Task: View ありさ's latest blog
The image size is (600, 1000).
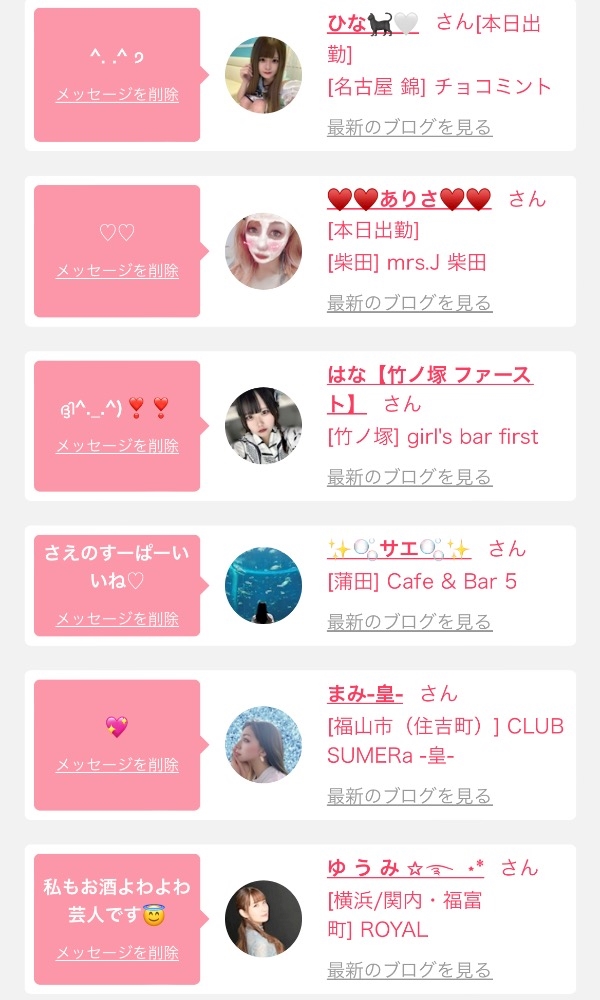Action: 409,302
